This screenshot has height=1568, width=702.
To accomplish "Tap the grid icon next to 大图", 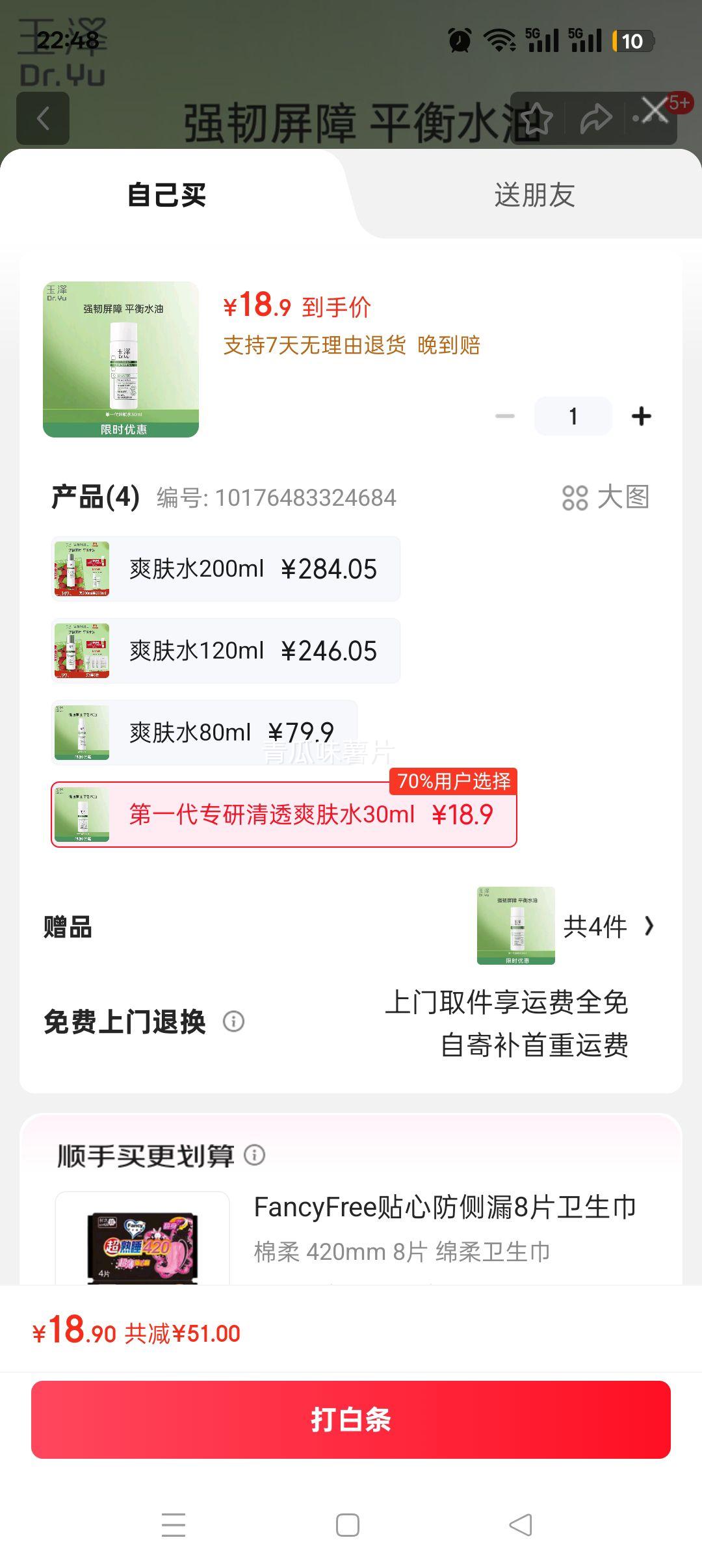I will tap(576, 497).
